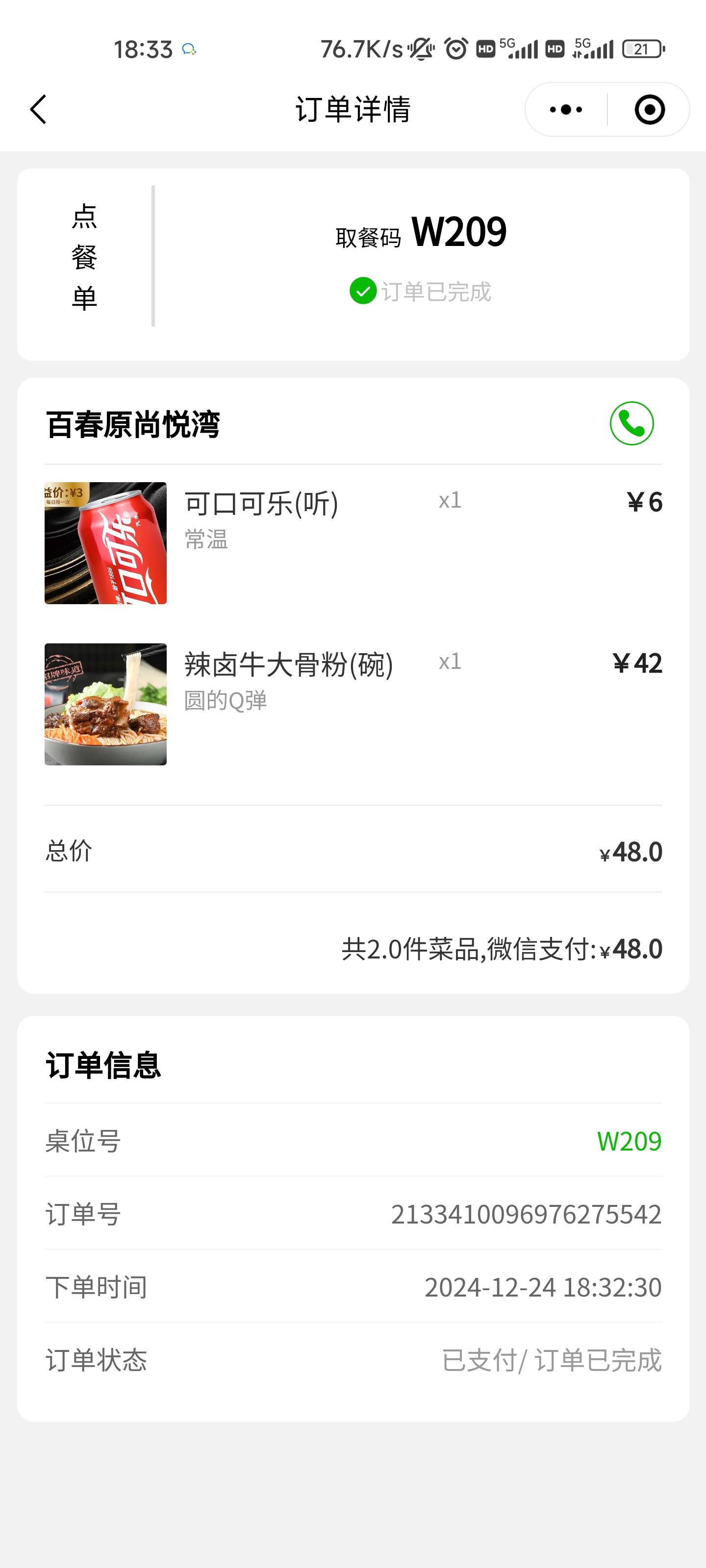Close the mini program with the circle button
The image size is (706, 1568).
coord(649,110)
